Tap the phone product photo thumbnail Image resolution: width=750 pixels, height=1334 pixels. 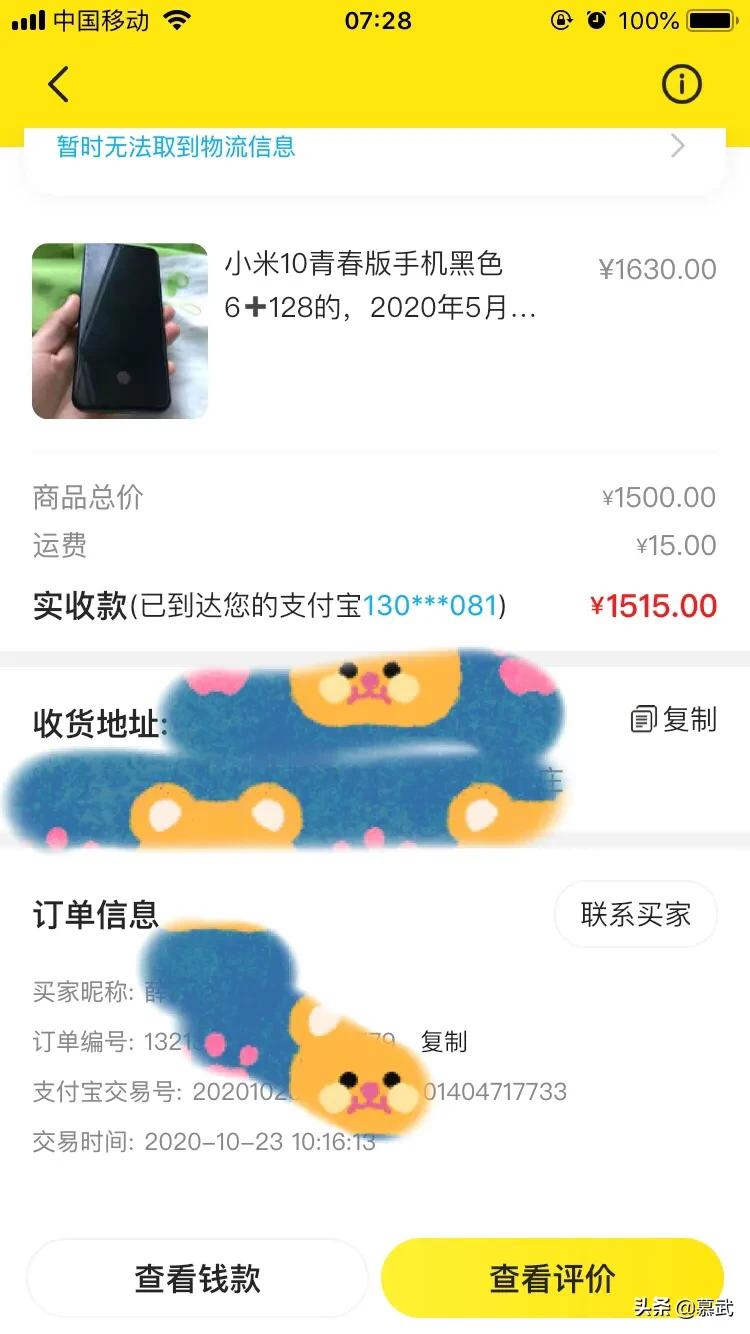(120, 332)
